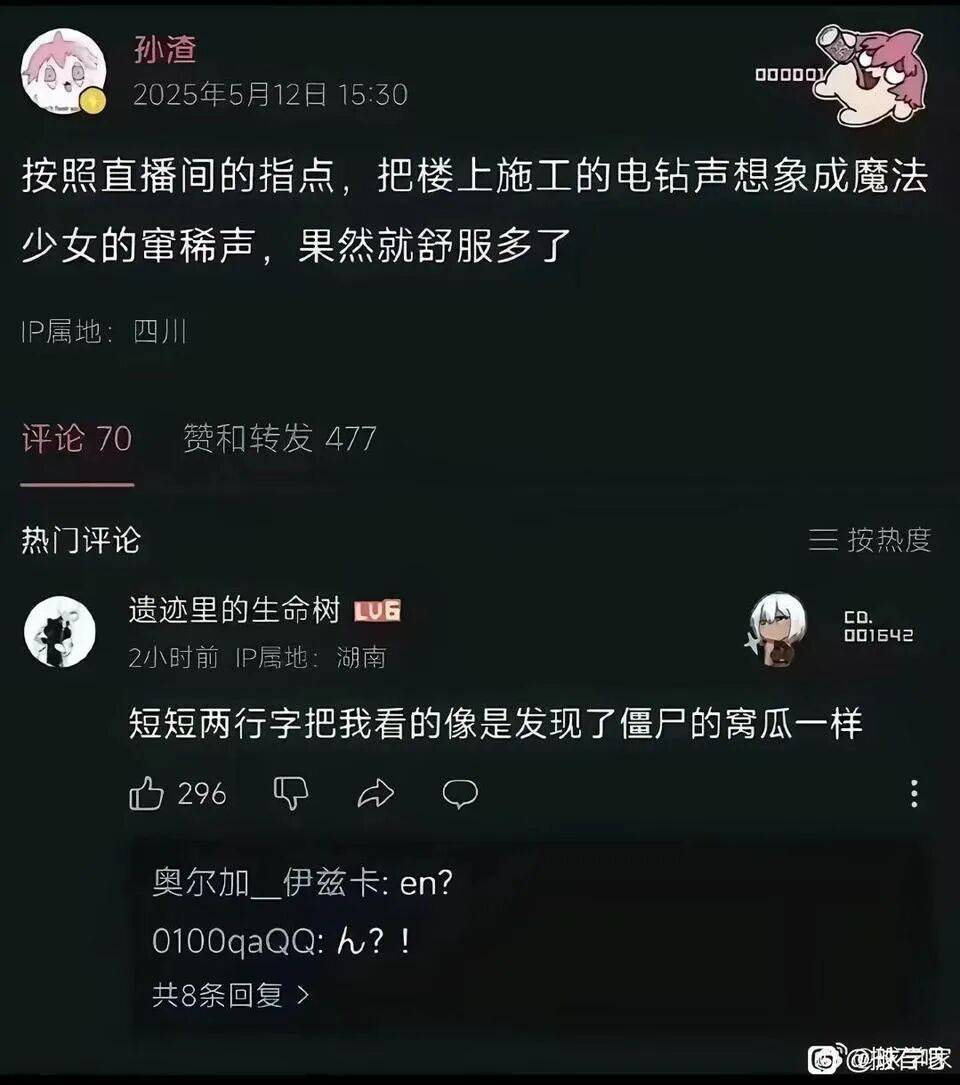The width and height of the screenshot is (960, 1085).
Task: Open the comment's three-dot overflow menu
Action: [x=914, y=794]
